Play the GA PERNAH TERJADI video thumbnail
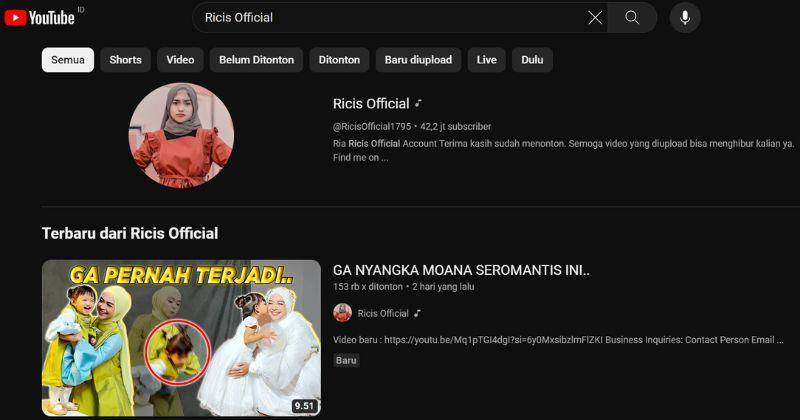 [181, 338]
